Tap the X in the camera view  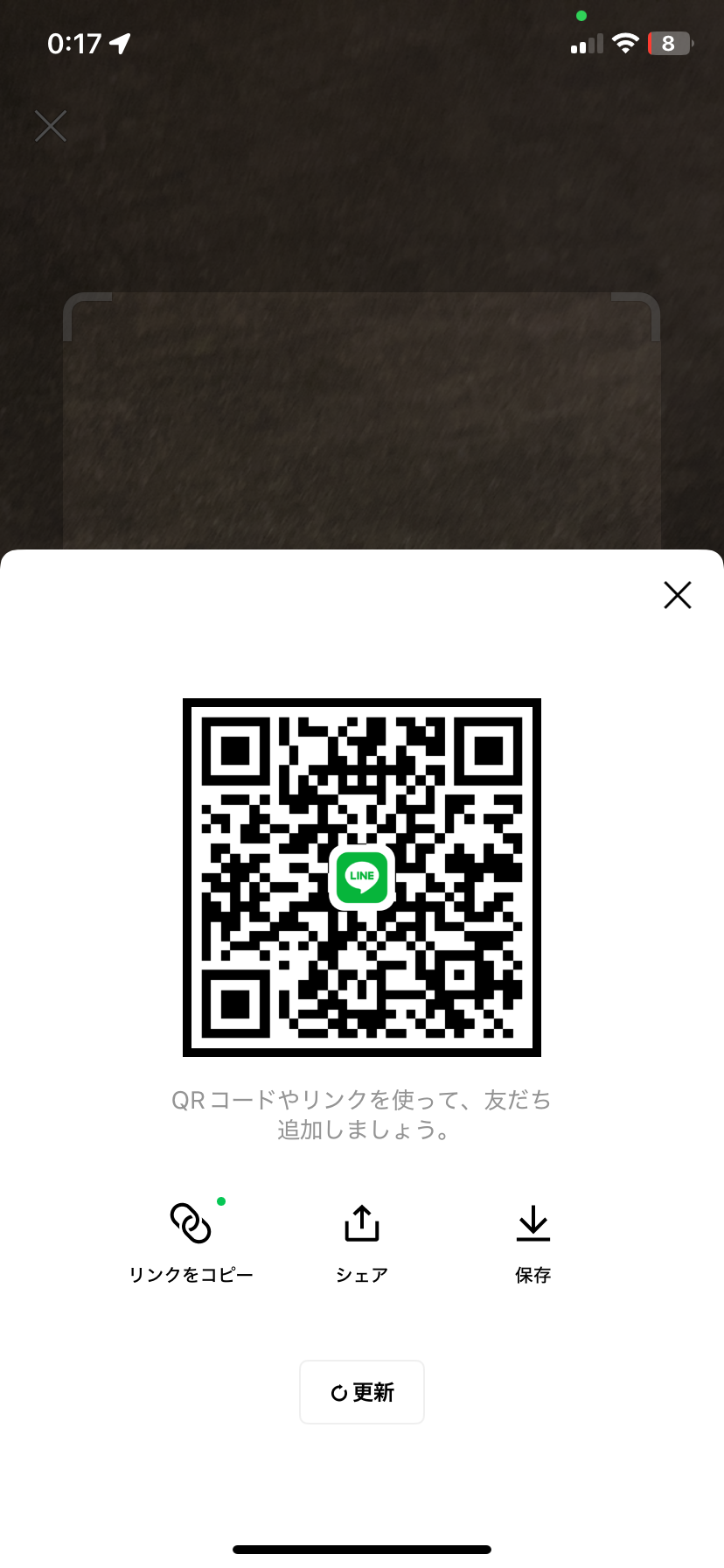50,126
